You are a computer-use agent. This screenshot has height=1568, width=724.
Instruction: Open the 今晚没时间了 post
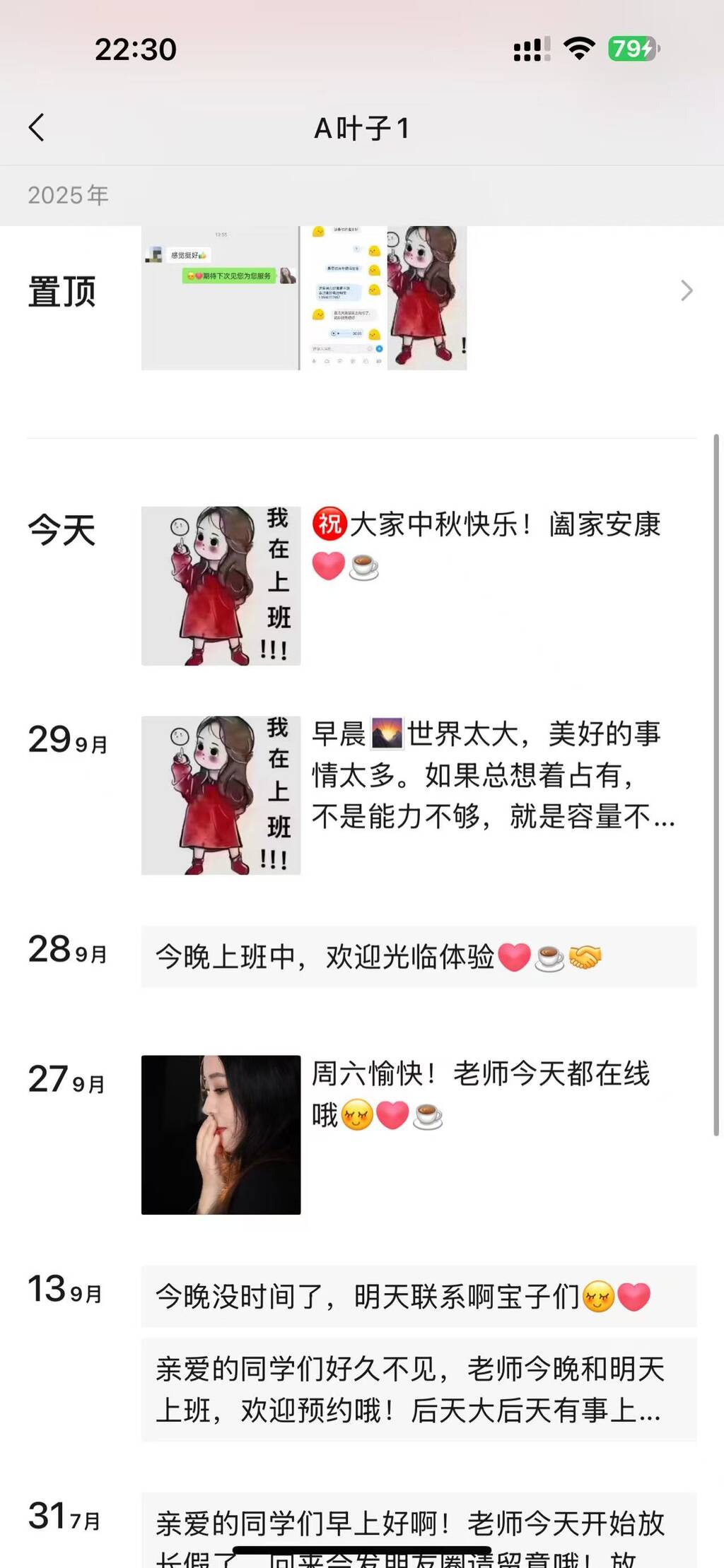[419, 1297]
